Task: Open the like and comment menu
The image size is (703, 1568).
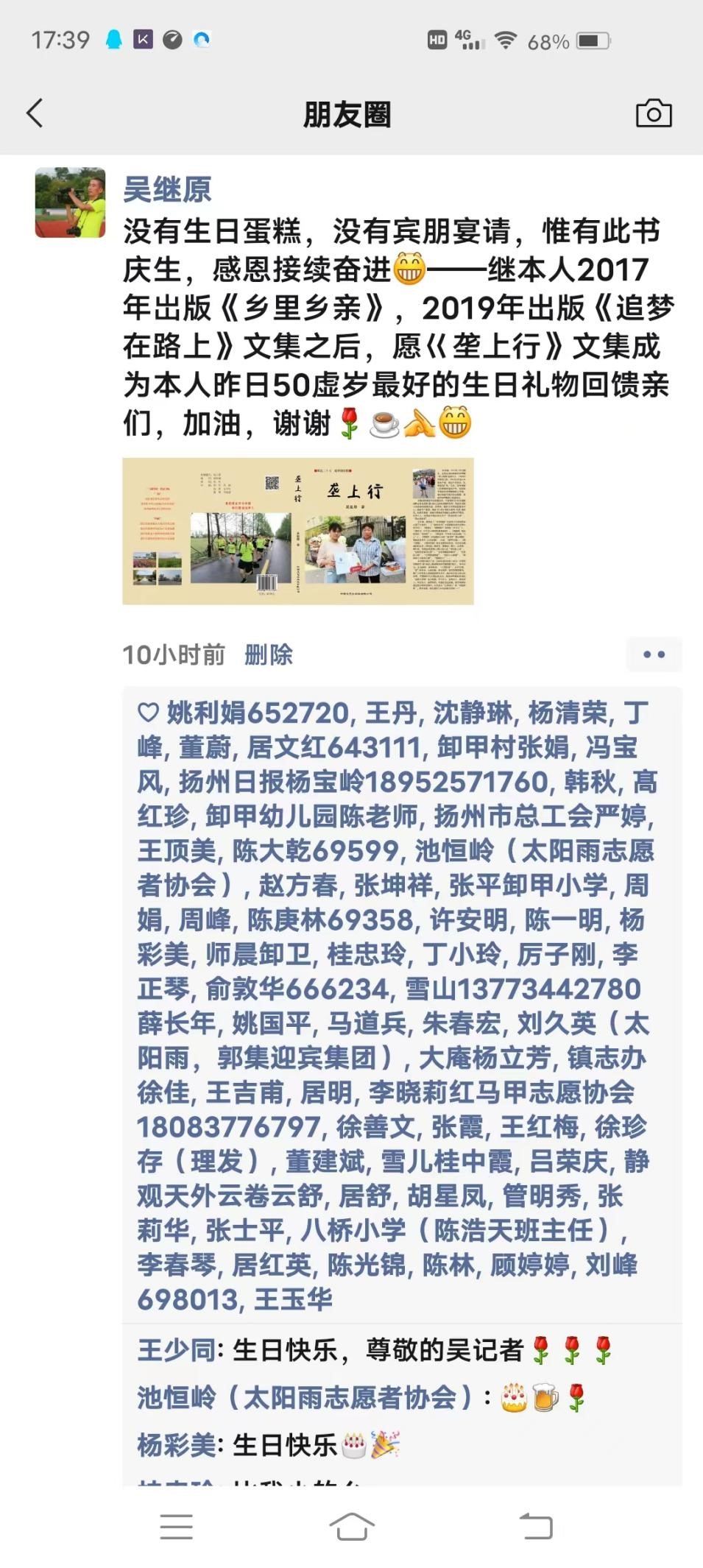Action: point(653,654)
